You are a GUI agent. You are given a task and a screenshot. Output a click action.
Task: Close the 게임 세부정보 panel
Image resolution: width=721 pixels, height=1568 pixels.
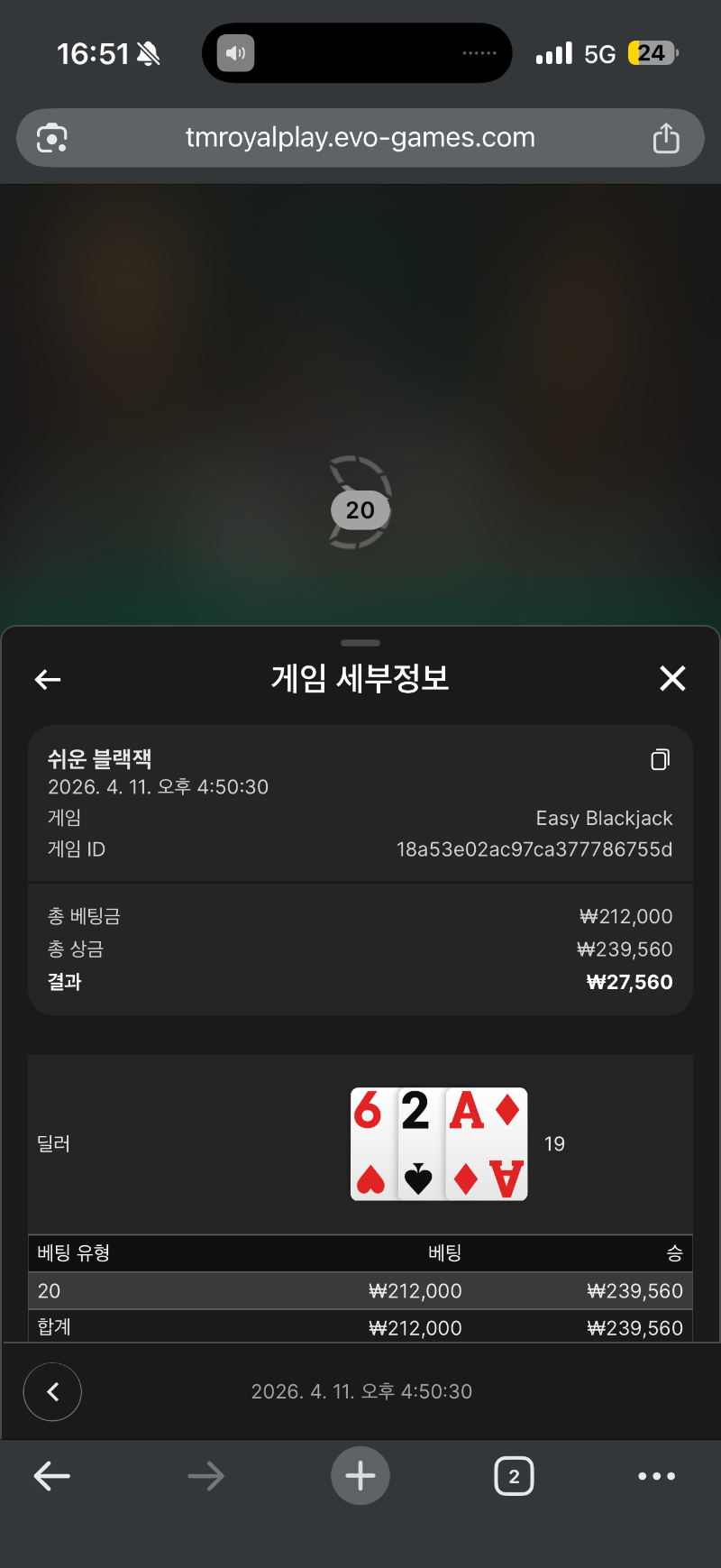click(672, 678)
